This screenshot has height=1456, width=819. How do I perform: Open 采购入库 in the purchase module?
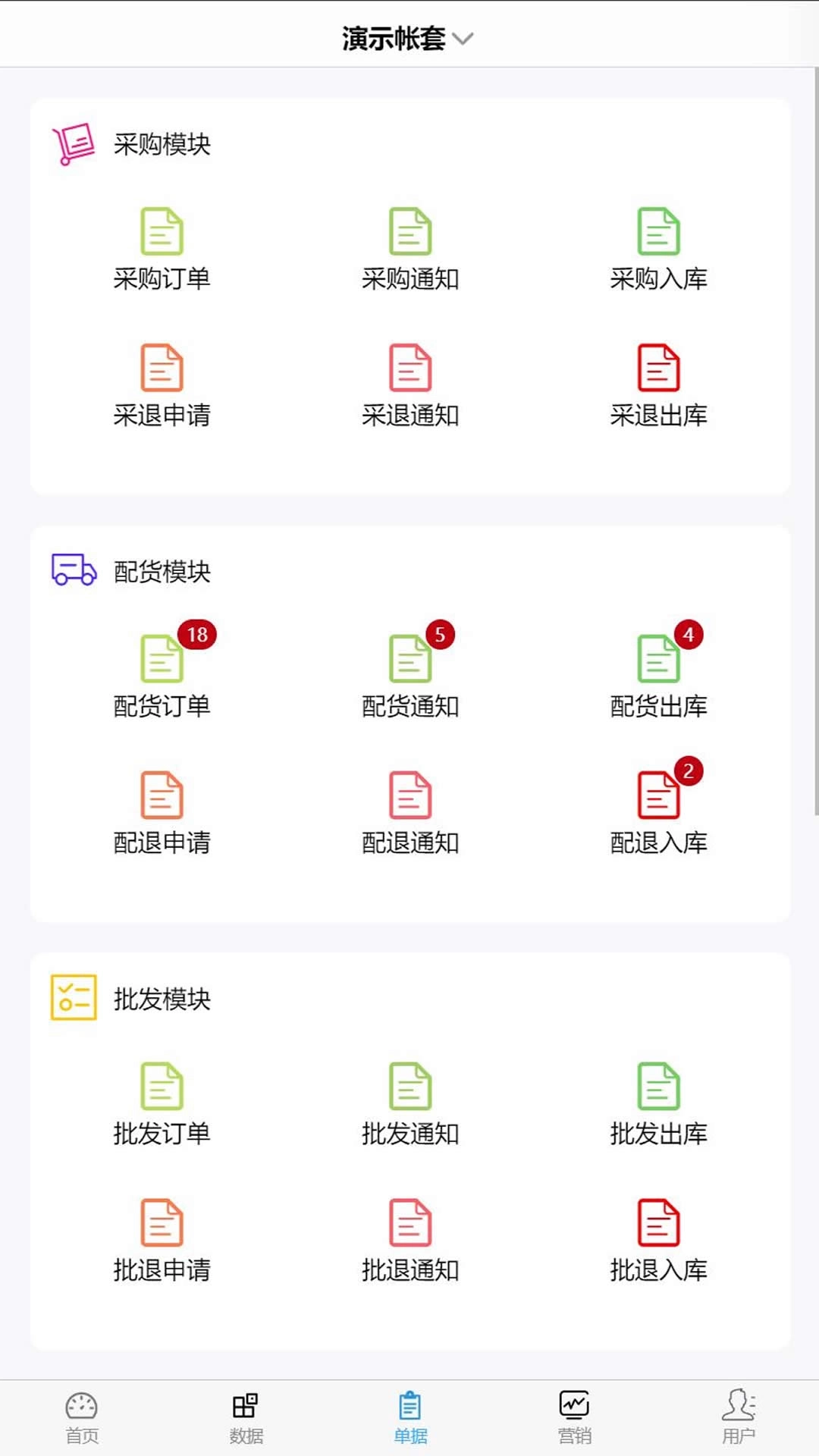click(x=658, y=233)
